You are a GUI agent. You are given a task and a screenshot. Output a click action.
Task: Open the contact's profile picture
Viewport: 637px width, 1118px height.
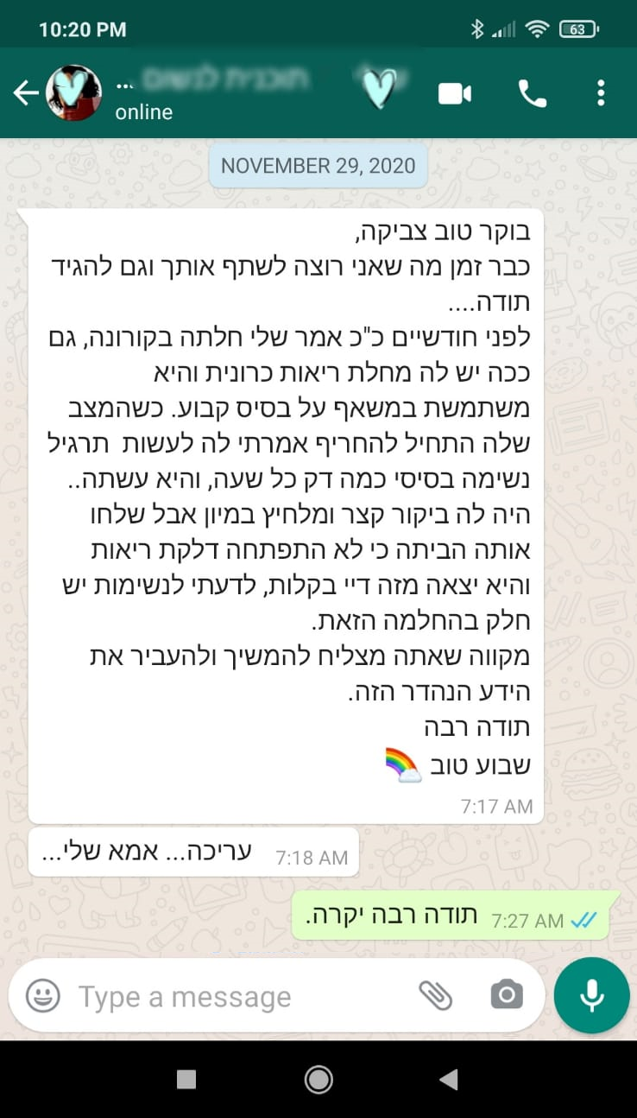pos(74,93)
